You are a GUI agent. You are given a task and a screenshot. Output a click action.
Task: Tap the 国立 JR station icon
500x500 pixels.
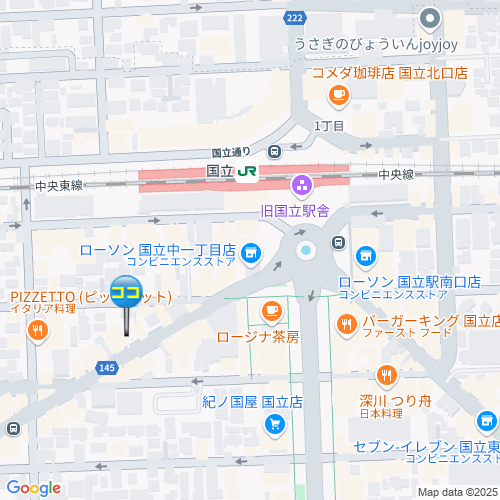click(x=247, y=171)
